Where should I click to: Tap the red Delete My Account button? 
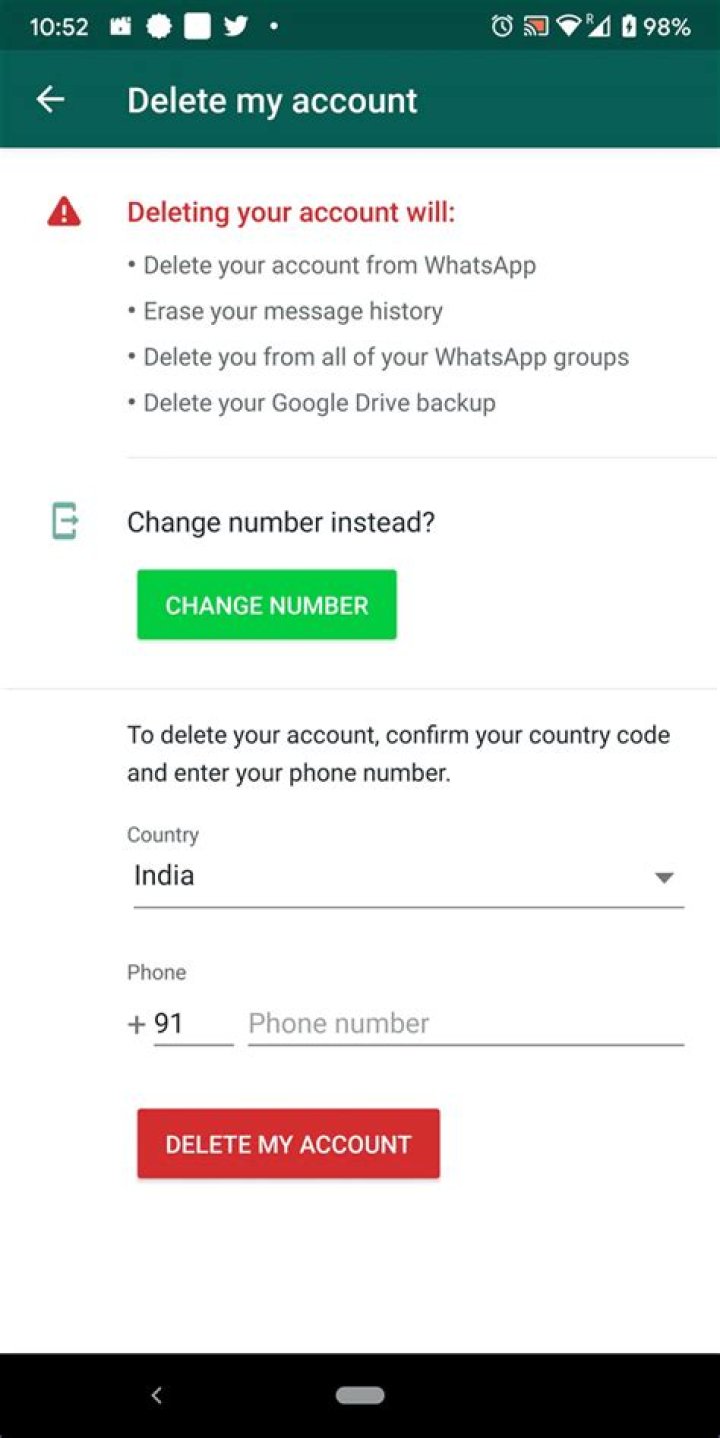coord(288,1144)
